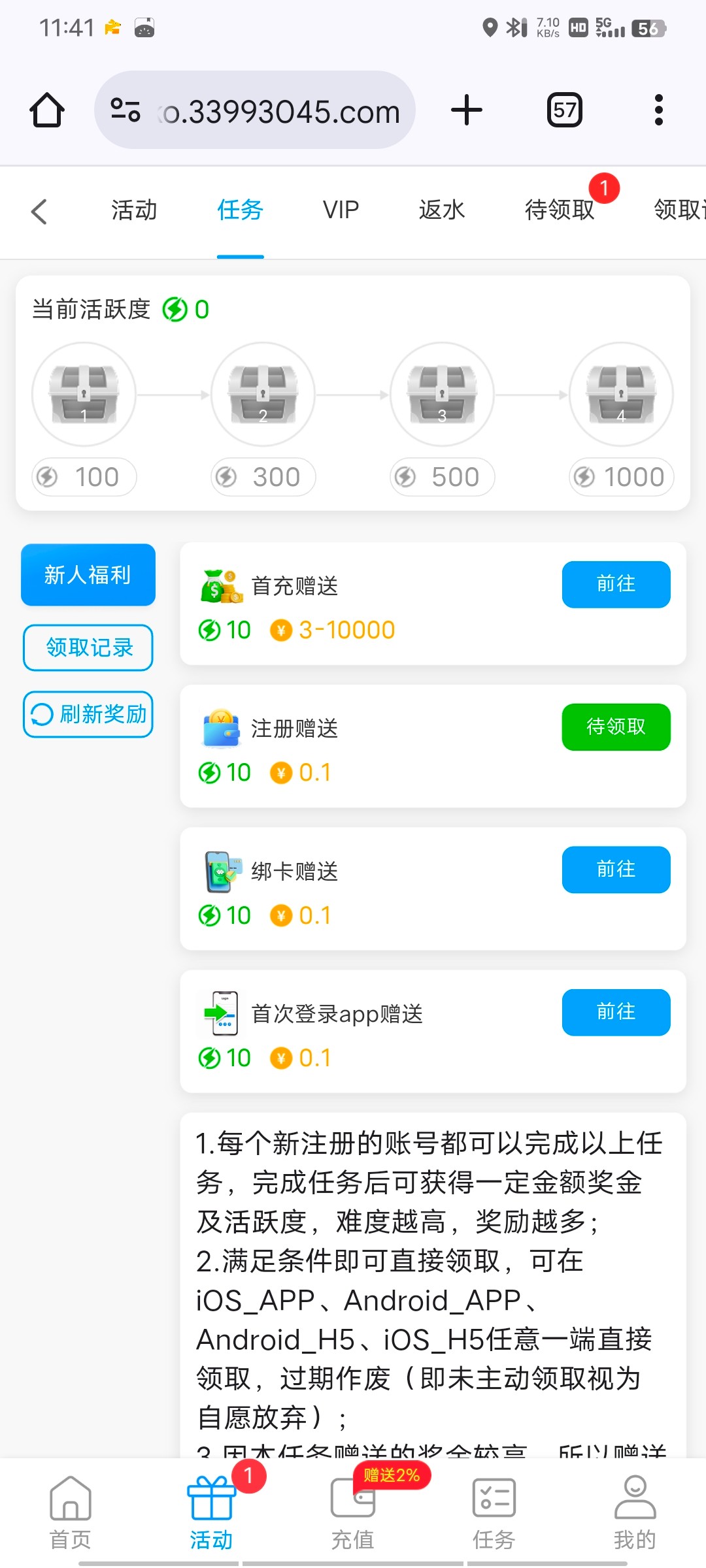This screenshot has width=706, height=1568.
Task: Claim 注册赠送 via green 待领取 button
Action: [x=615, y=727]
